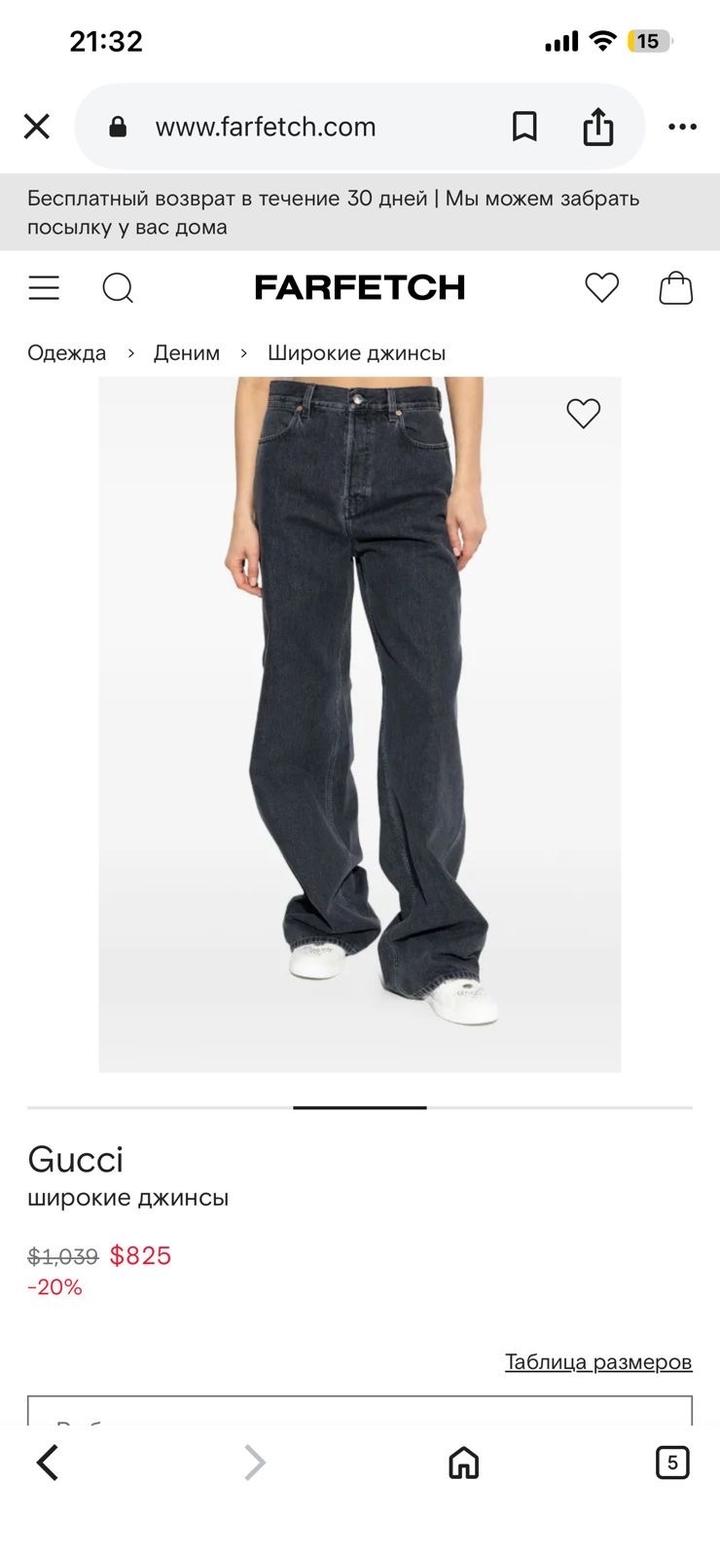
Task: Add Gucci jeans to wishlist
Action: [583, 413]
